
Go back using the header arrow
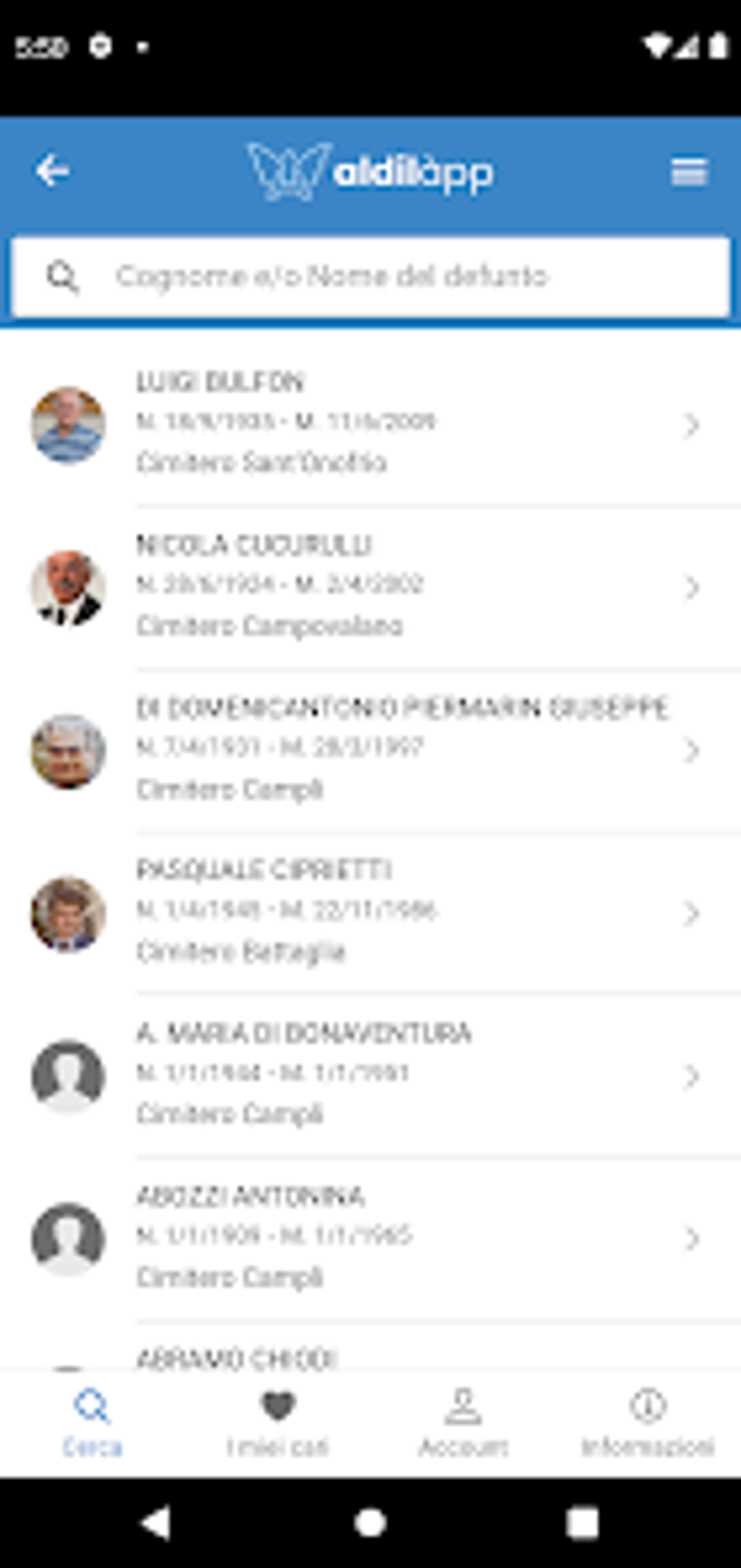(52, 172)
